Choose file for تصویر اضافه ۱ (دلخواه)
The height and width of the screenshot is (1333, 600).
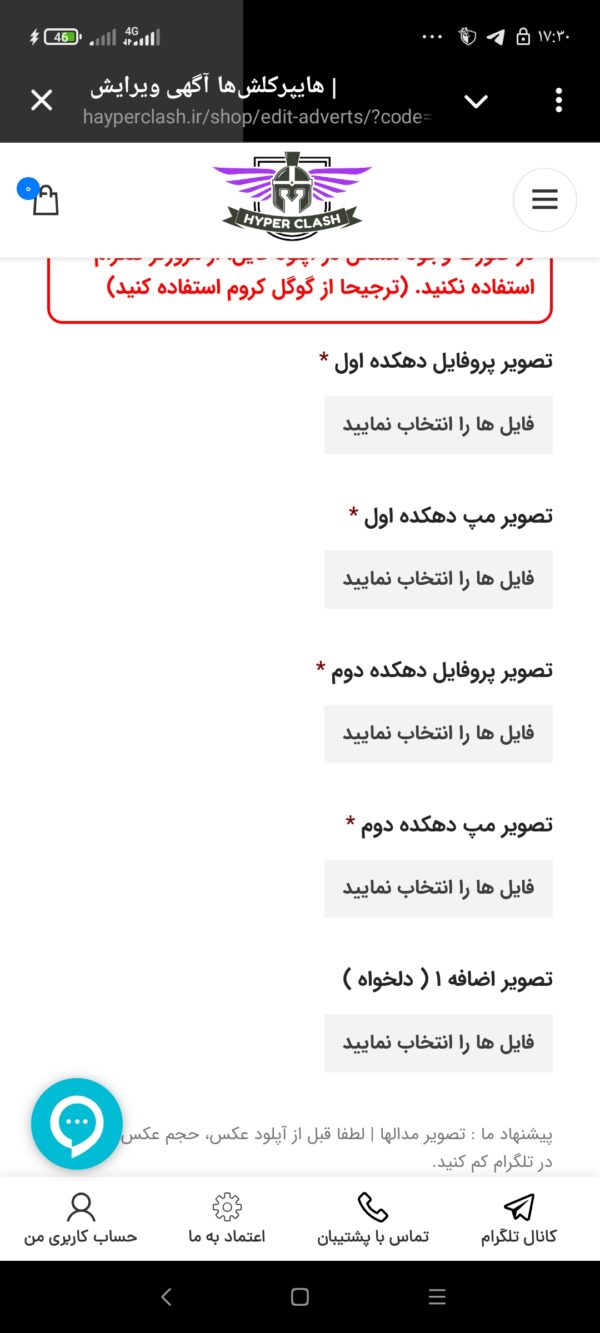pyautogui.click(x=438, y=1043)
